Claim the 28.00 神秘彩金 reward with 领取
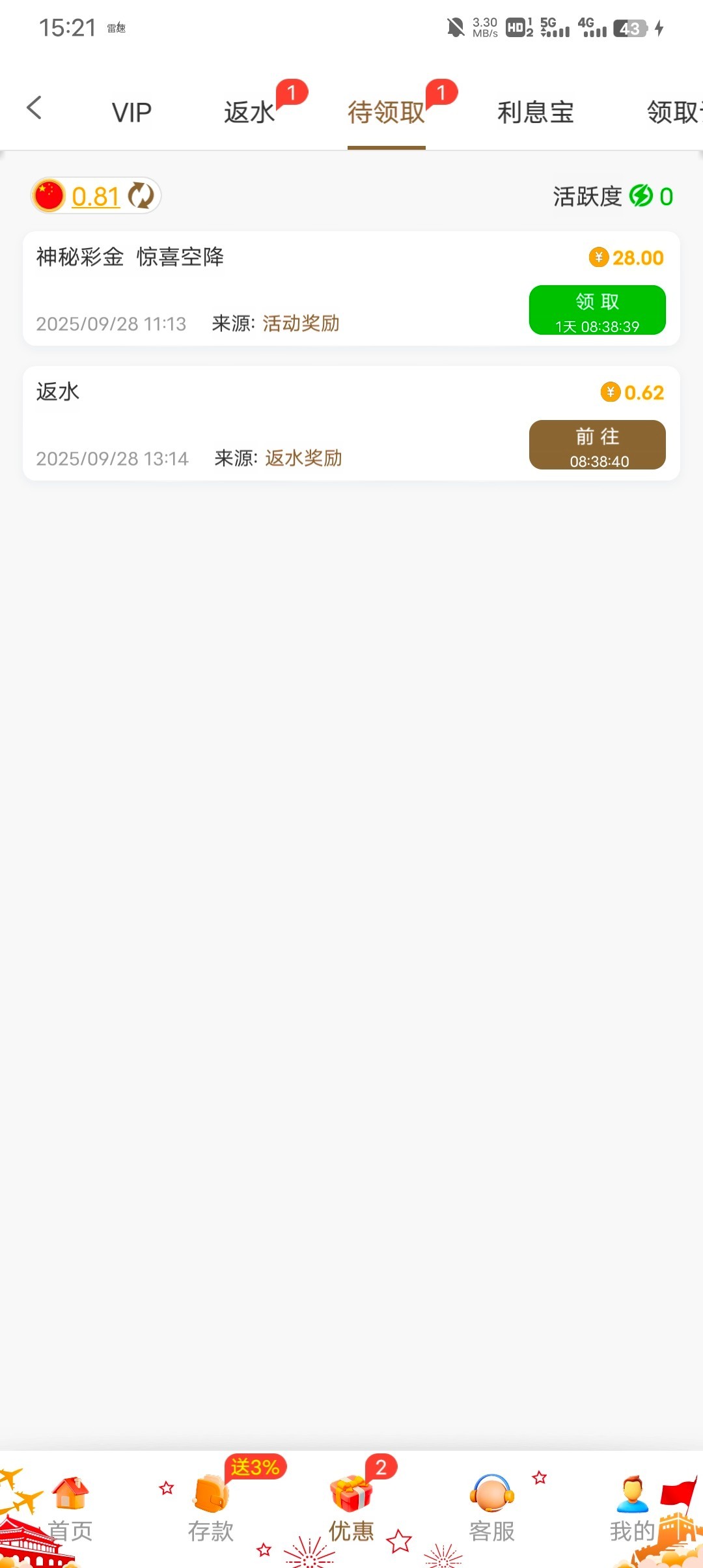This screenshot has height=1568, width=703. click(x=597, y=310)
